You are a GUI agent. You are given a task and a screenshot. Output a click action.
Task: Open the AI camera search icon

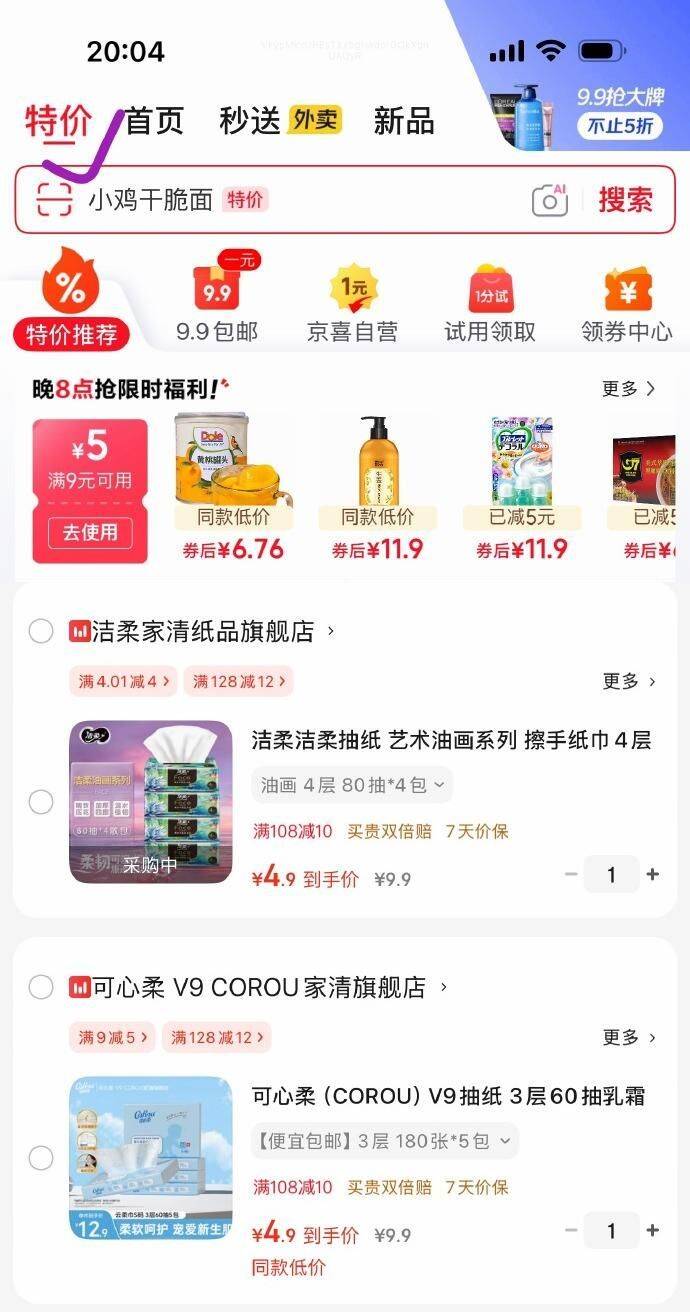tap(549, 200)
